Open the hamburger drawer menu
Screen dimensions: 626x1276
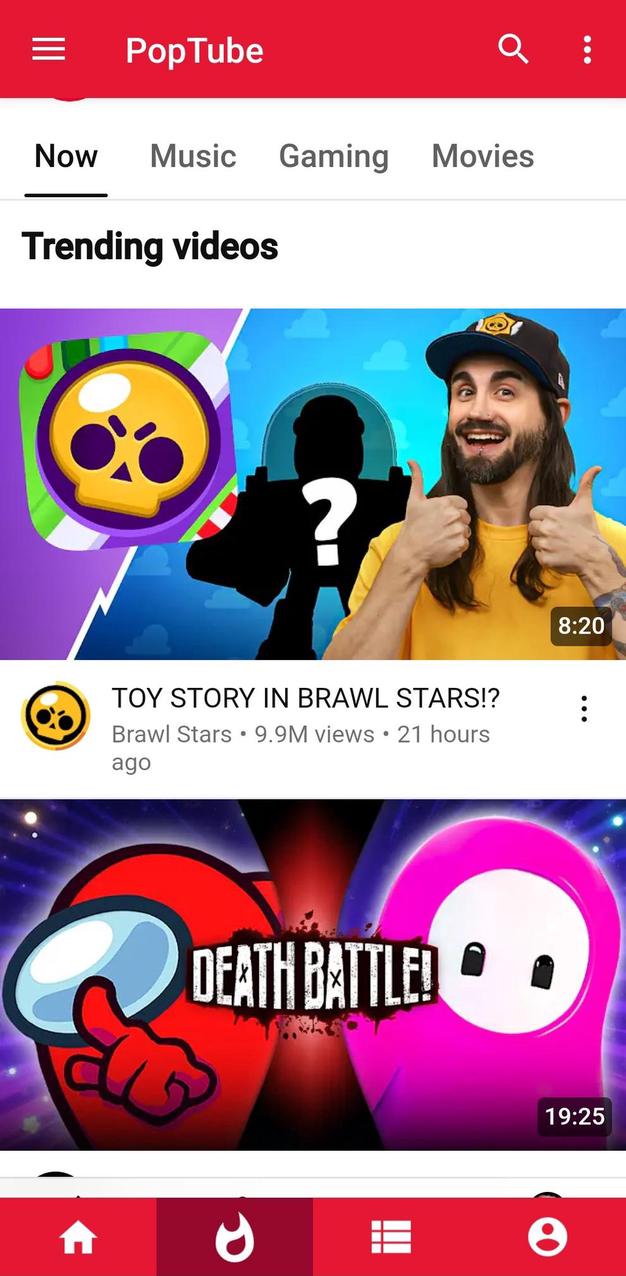pyautogui.click(x=48, y=49)
